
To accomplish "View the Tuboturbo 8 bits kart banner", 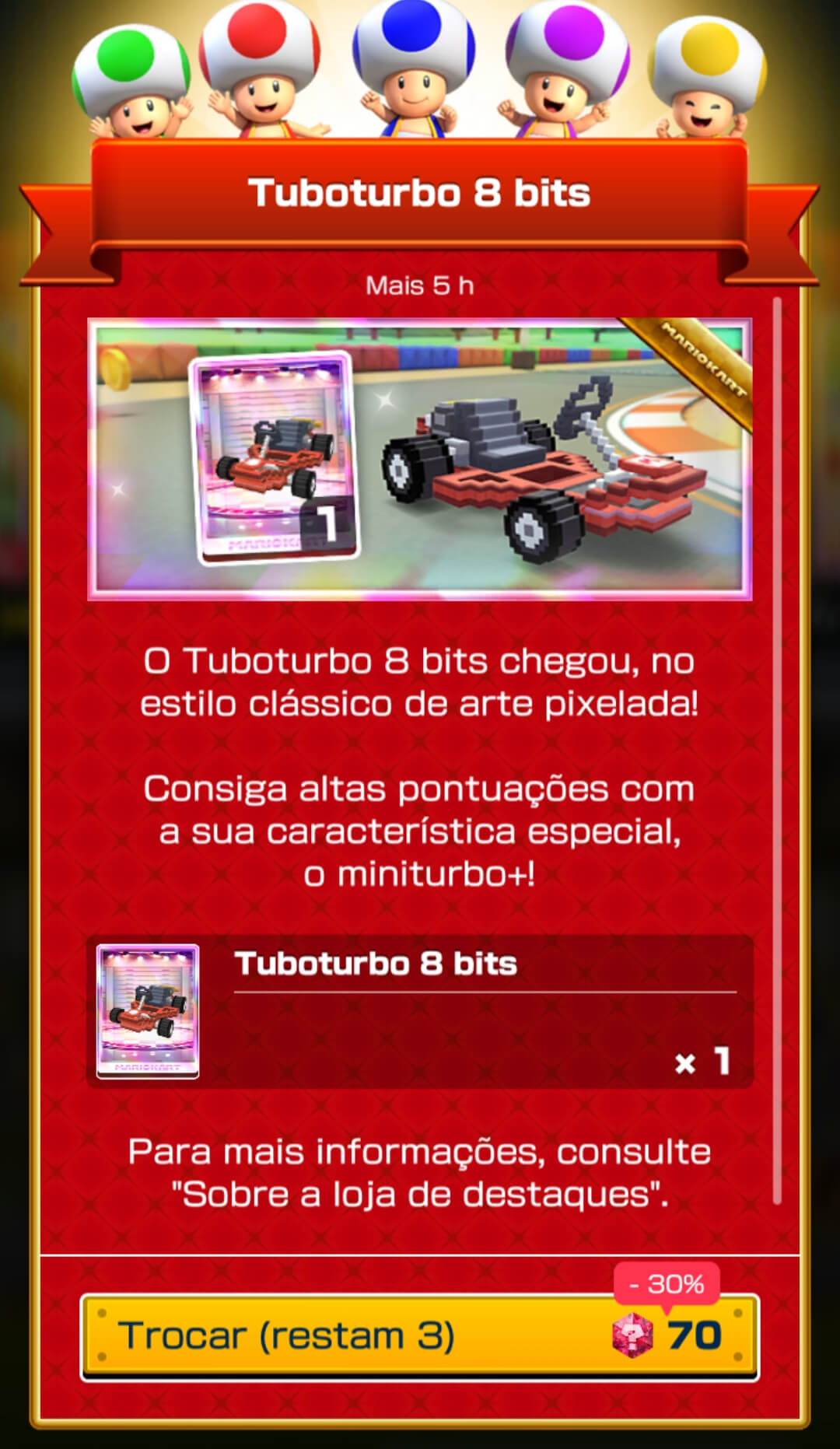I will (x=419, y=459).
